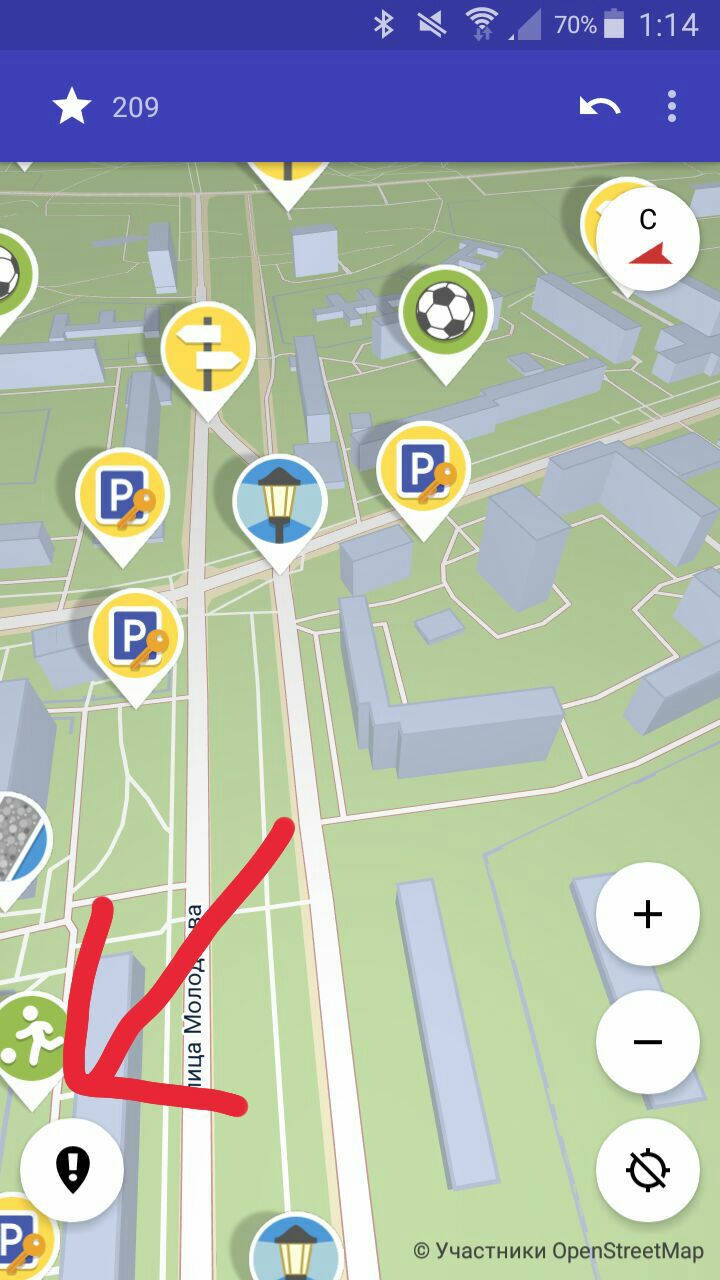Create a note with the exclamation pin button
The image size is (720, 1280).
(72, 1170)
